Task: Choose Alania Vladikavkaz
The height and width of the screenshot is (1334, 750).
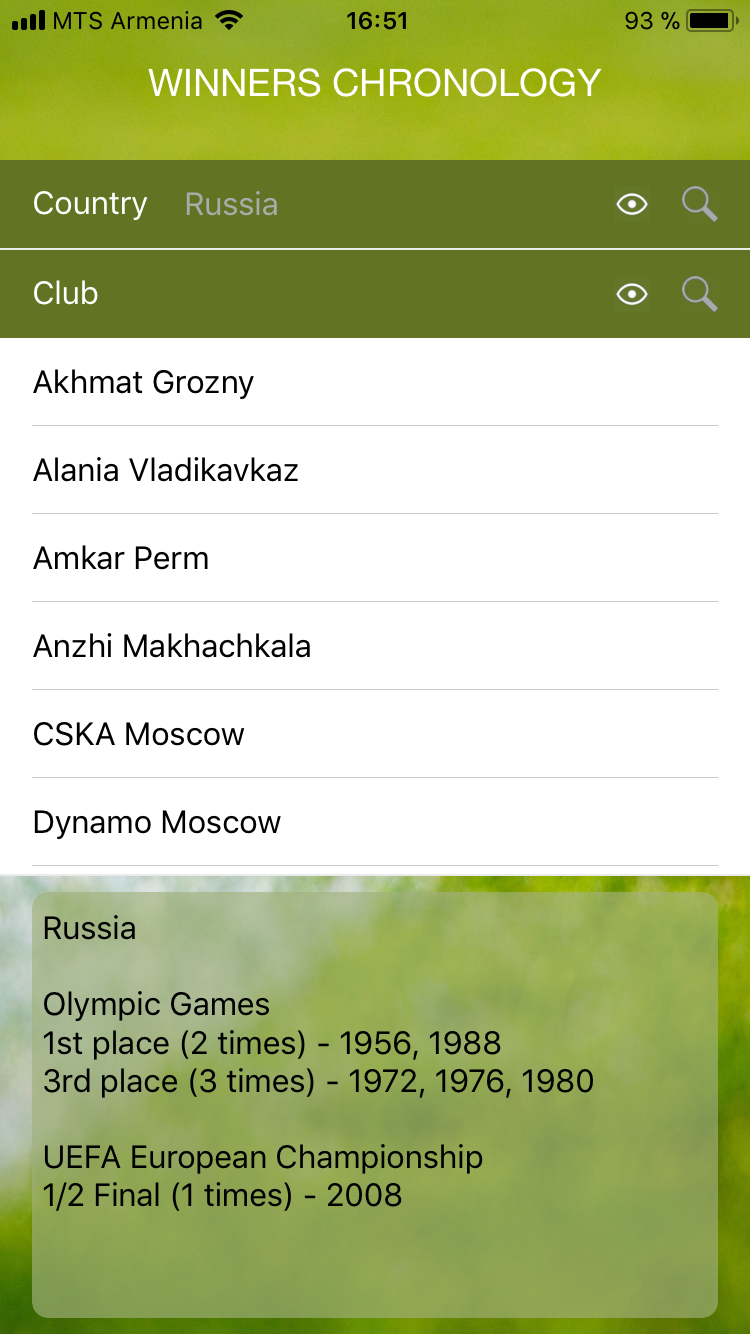Action: click(375, 470)
